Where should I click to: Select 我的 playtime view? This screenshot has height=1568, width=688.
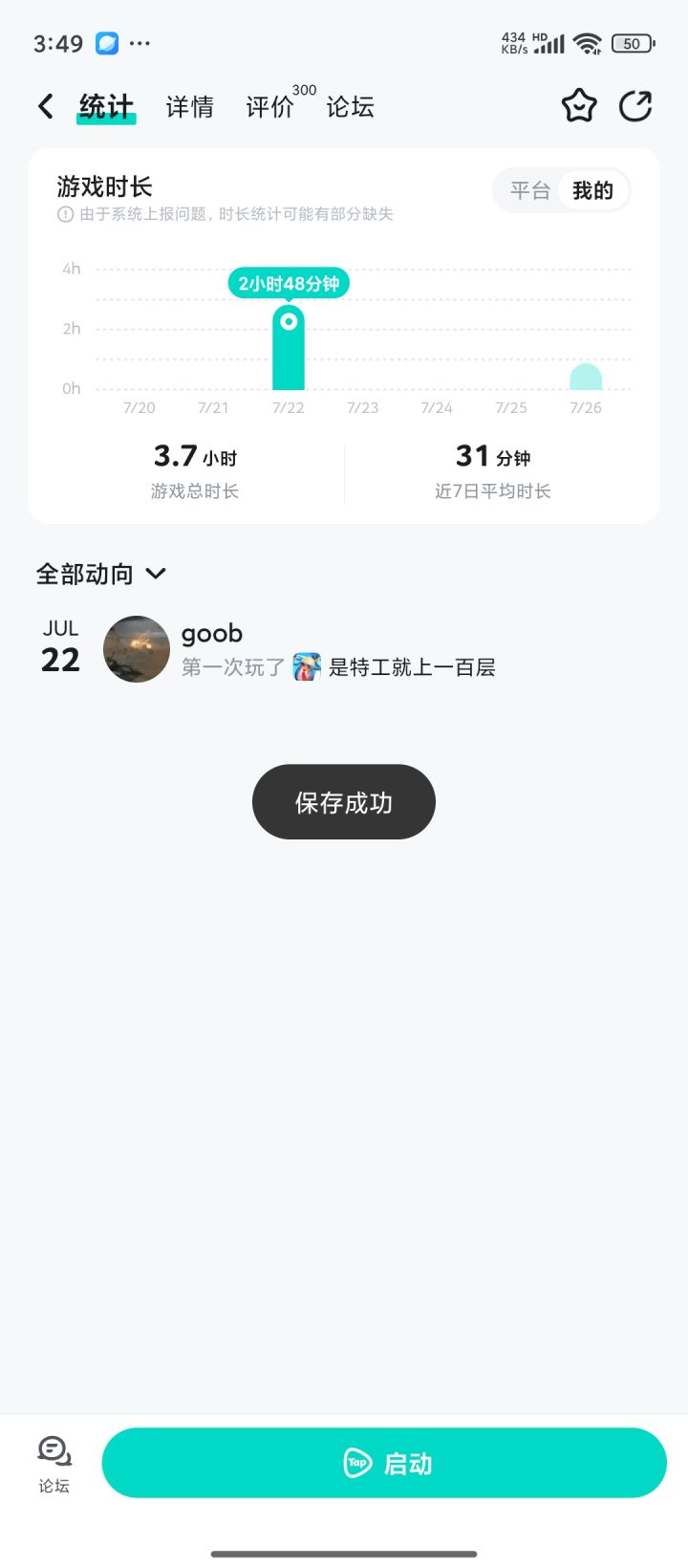click(592, 190)
